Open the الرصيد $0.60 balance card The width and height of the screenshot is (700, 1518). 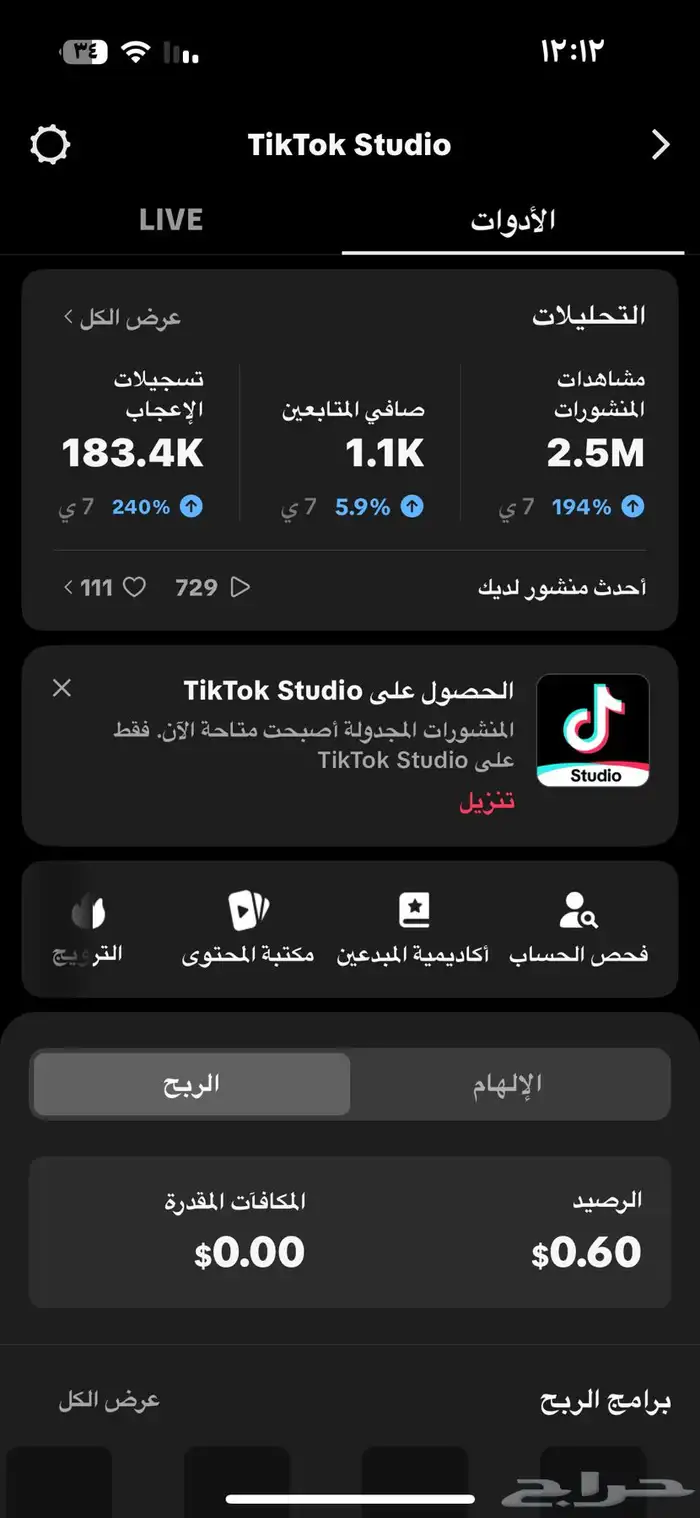(x=586, y=1232)
